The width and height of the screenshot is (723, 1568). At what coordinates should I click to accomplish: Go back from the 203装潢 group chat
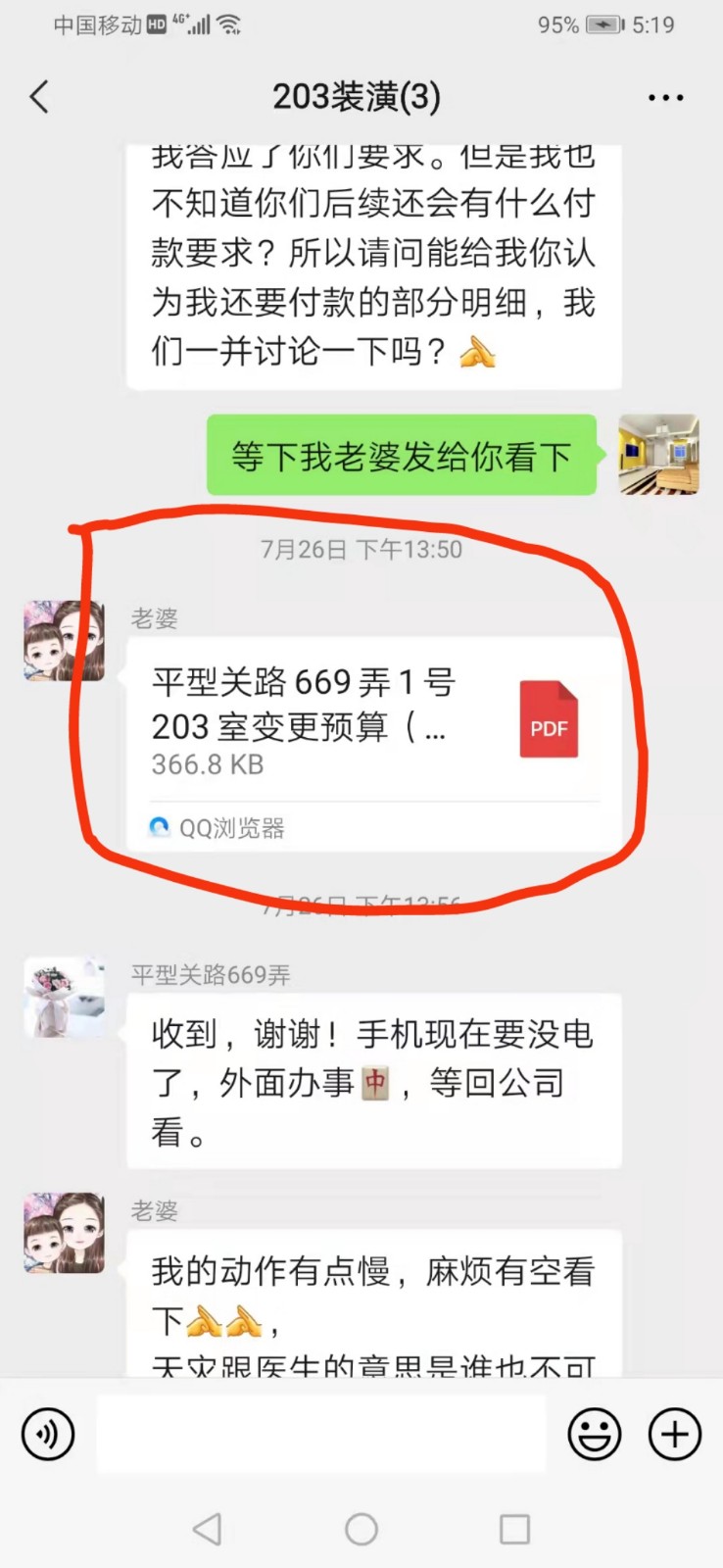(x=39, y=97)
